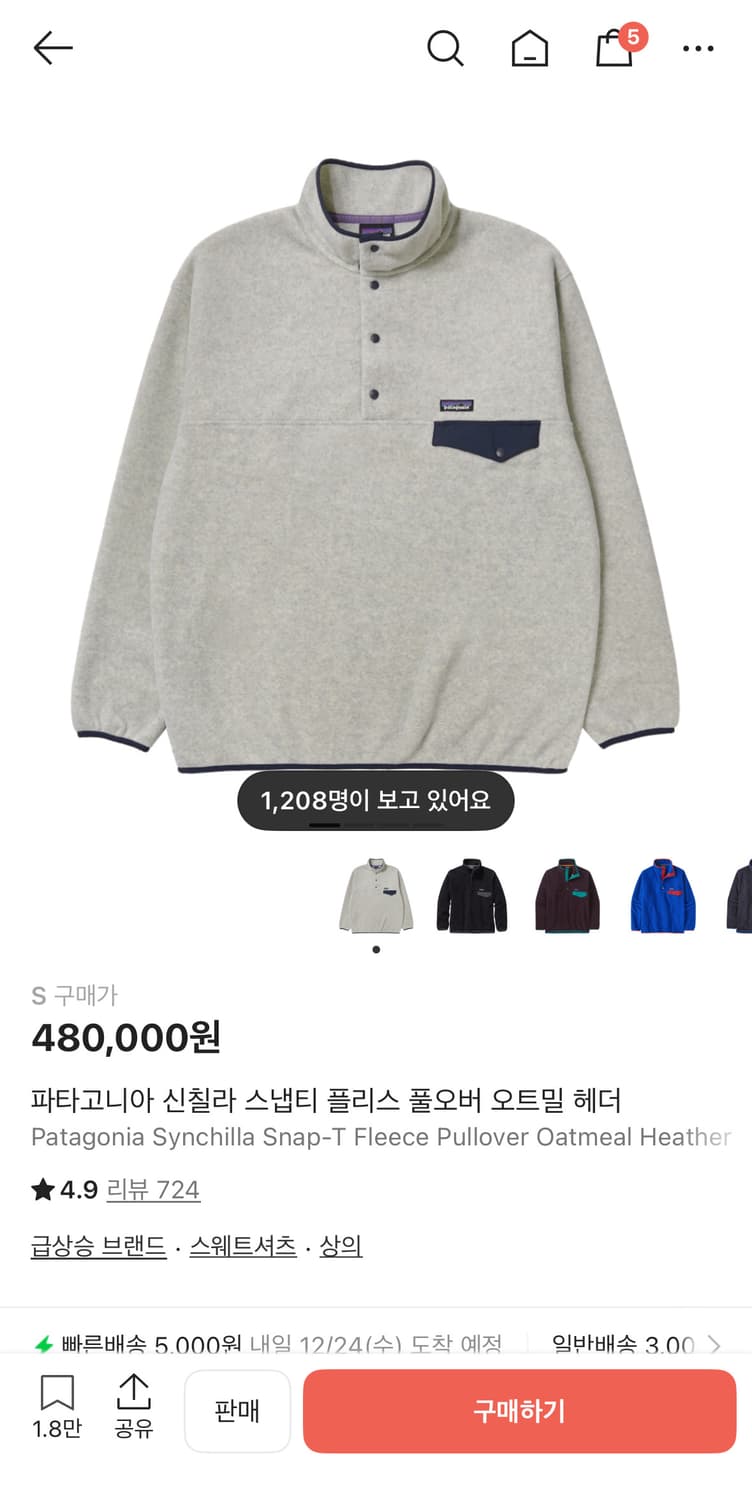The width and height of the screenshot is (752, 1500).
Task: Go to the home screen icon
Action: (530, 47)
